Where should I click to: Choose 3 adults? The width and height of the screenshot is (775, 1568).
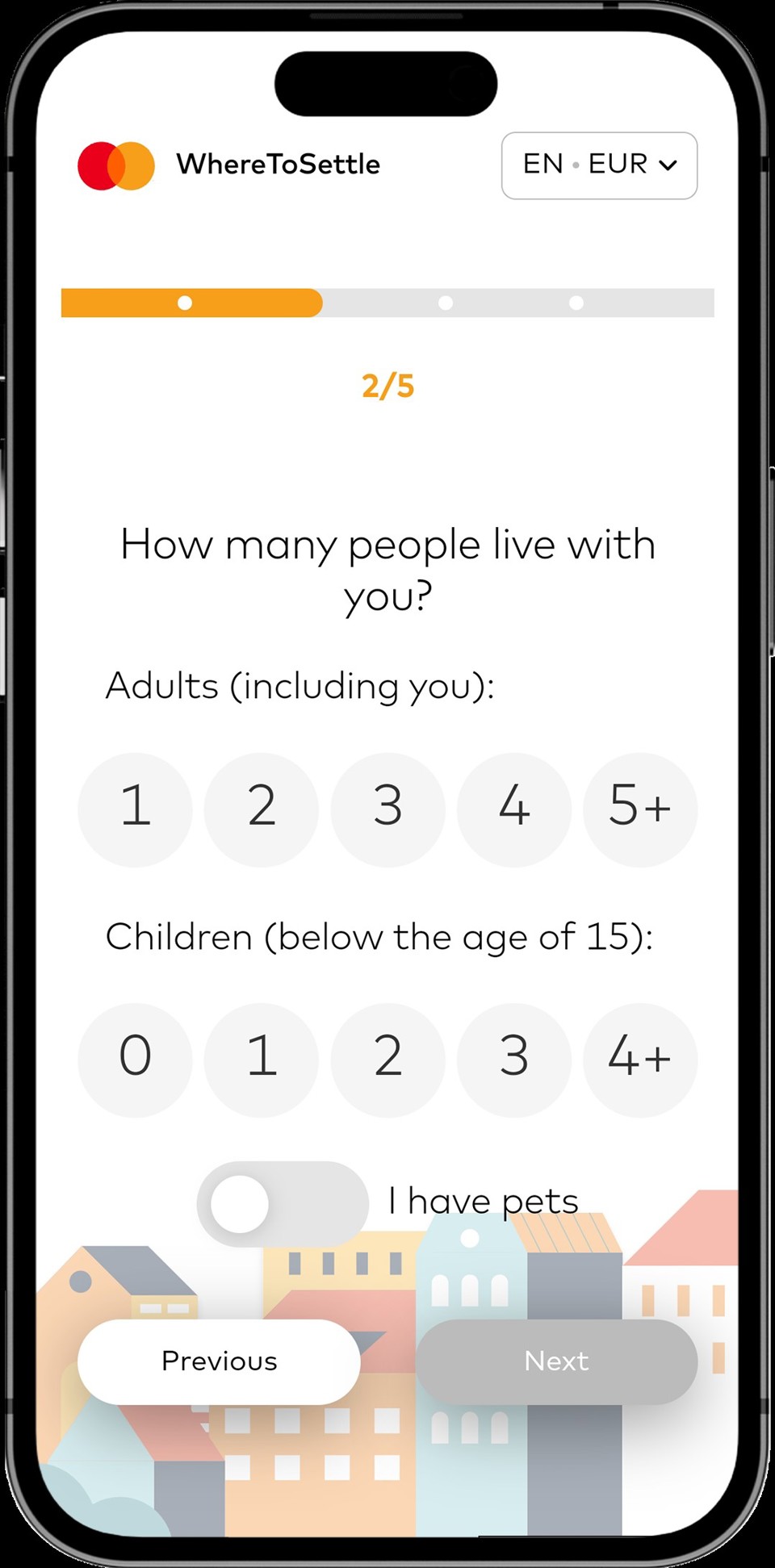pos(387,809)
